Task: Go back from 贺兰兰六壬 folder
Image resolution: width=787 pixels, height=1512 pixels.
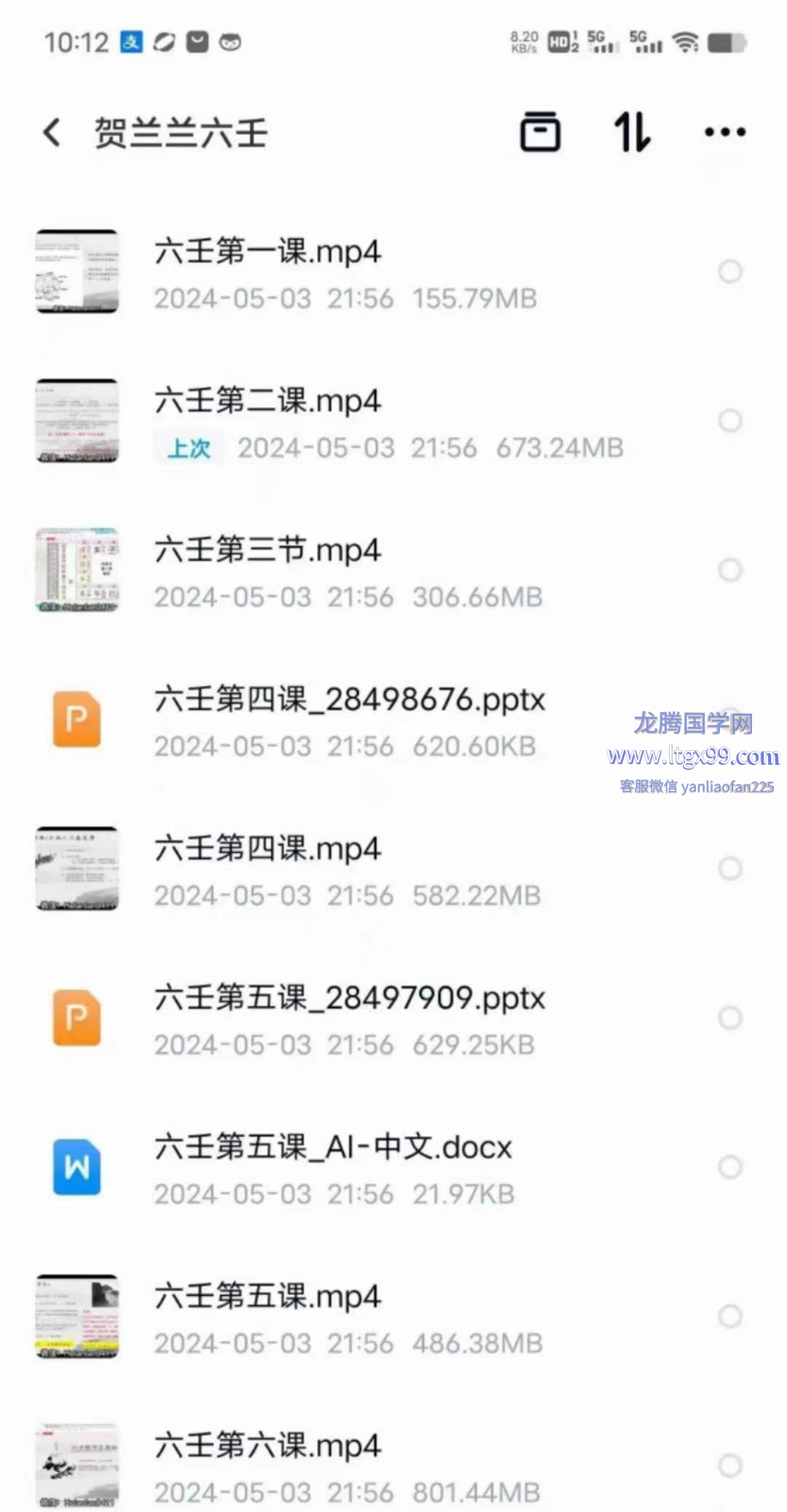Action: click(52, 133)
